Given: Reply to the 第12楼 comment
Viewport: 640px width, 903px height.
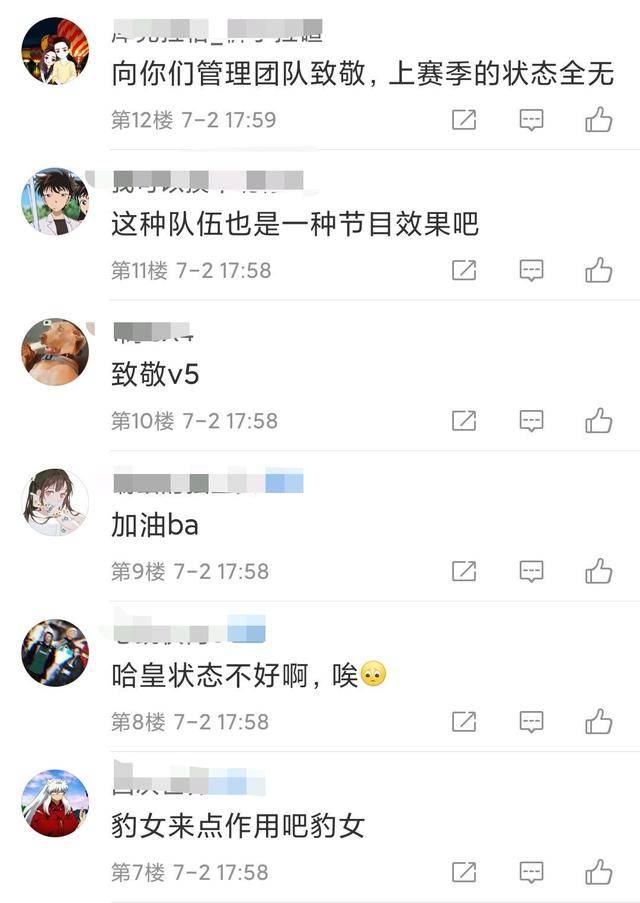Looking at the screenshot, I should pos(531,120).
